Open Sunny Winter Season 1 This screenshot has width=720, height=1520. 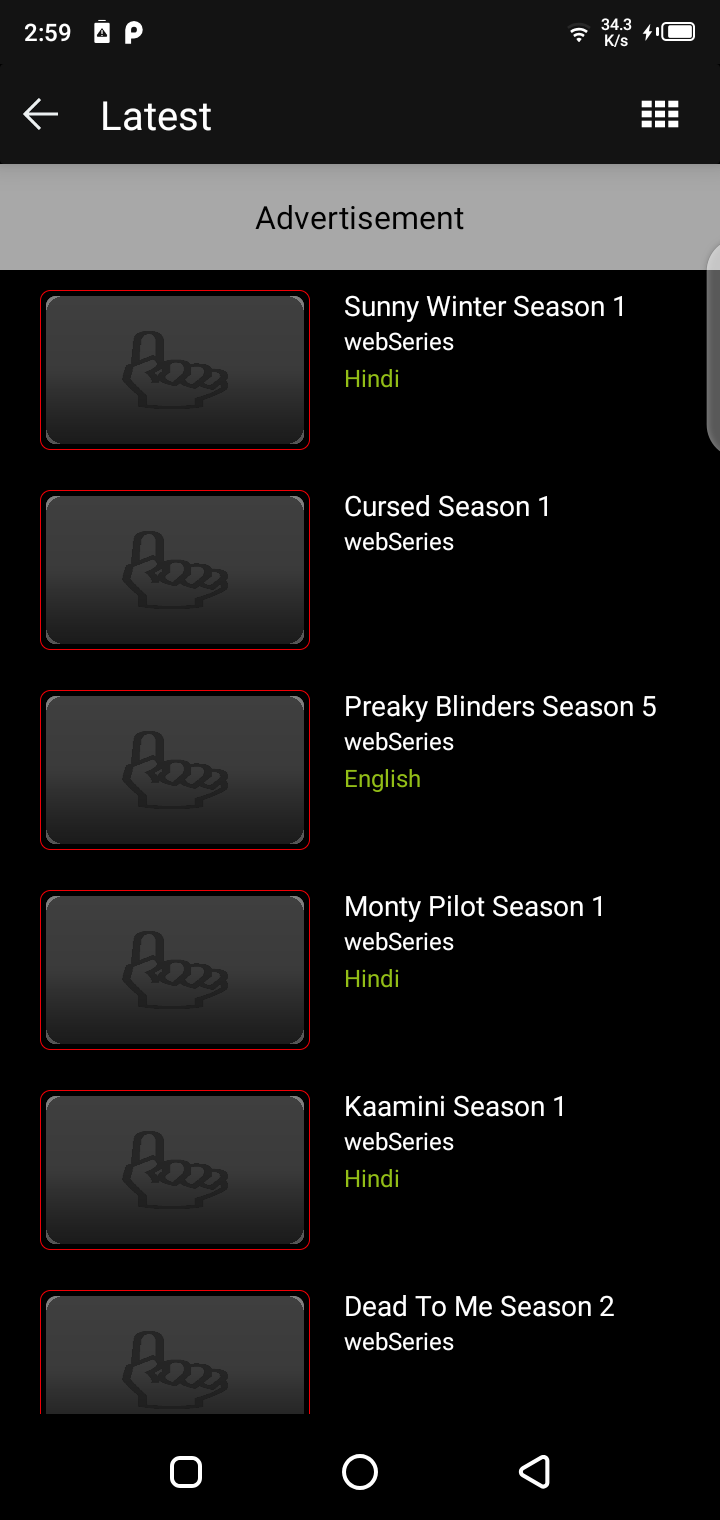tap(484, 307)
